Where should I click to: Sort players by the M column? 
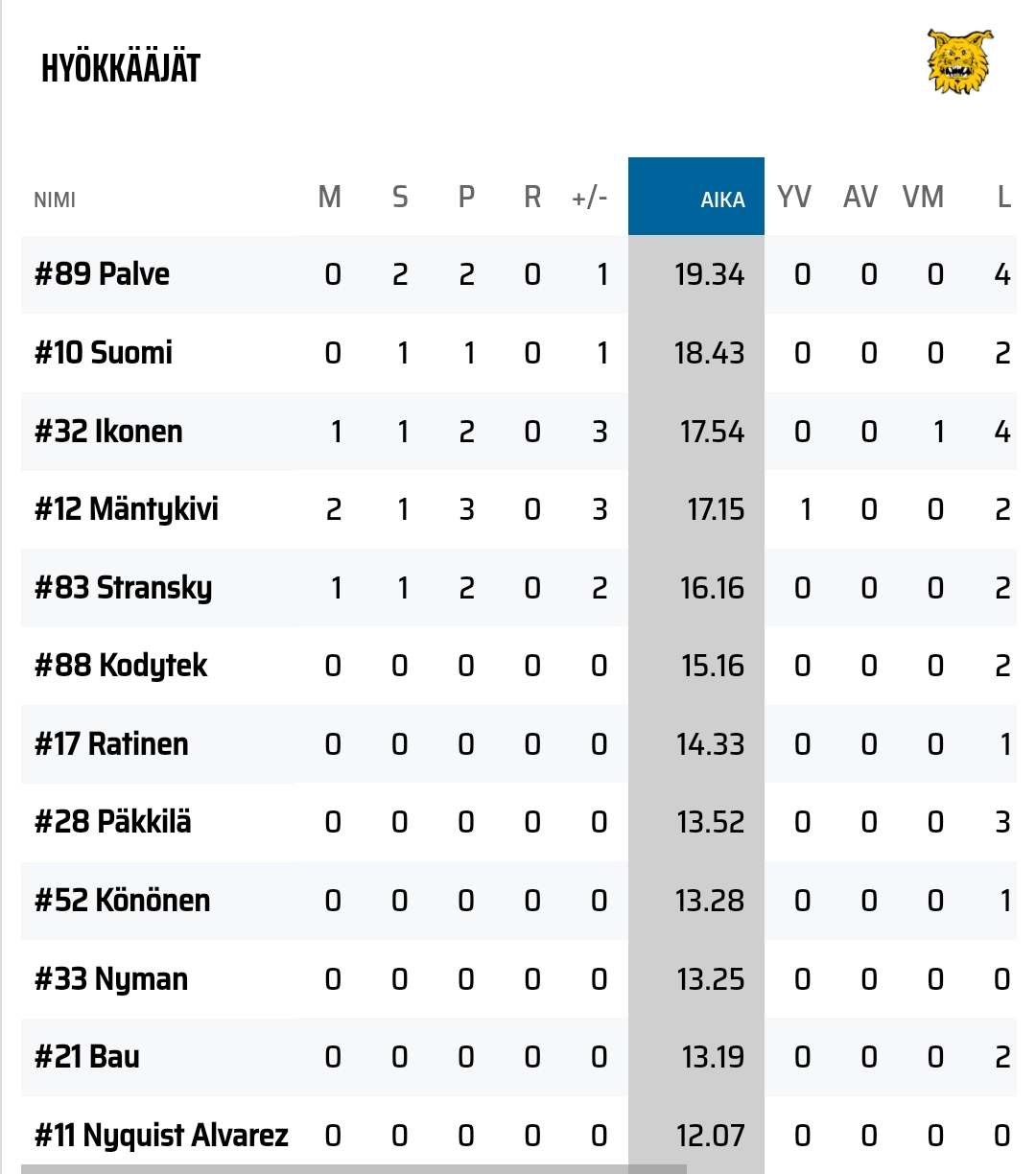[x=329, y=198]
